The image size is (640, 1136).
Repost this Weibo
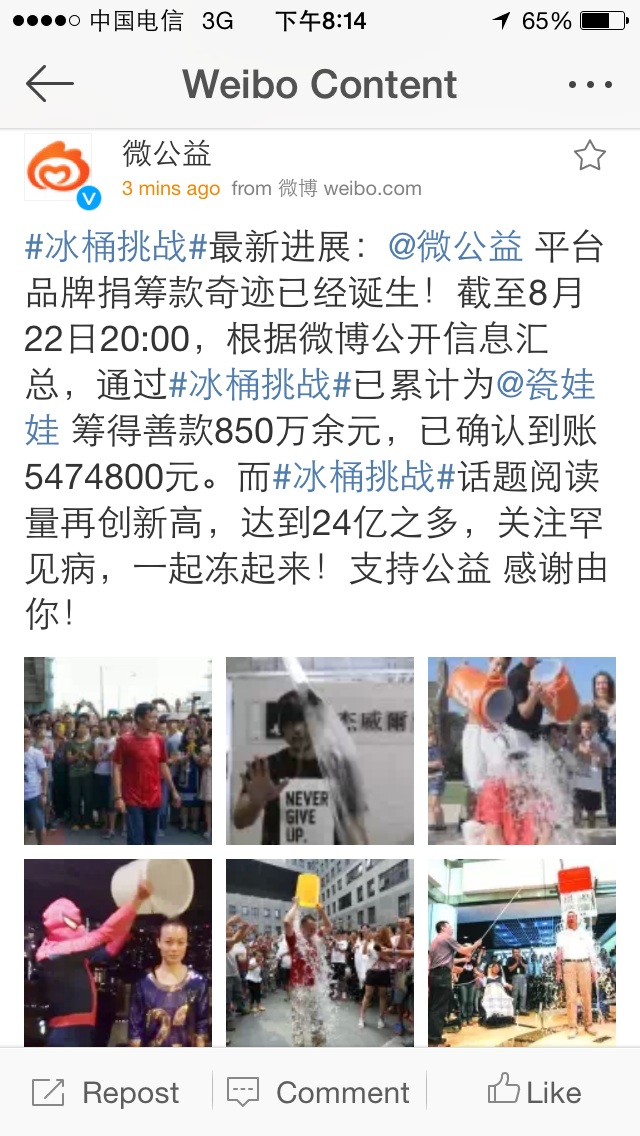pos(106,1092)
